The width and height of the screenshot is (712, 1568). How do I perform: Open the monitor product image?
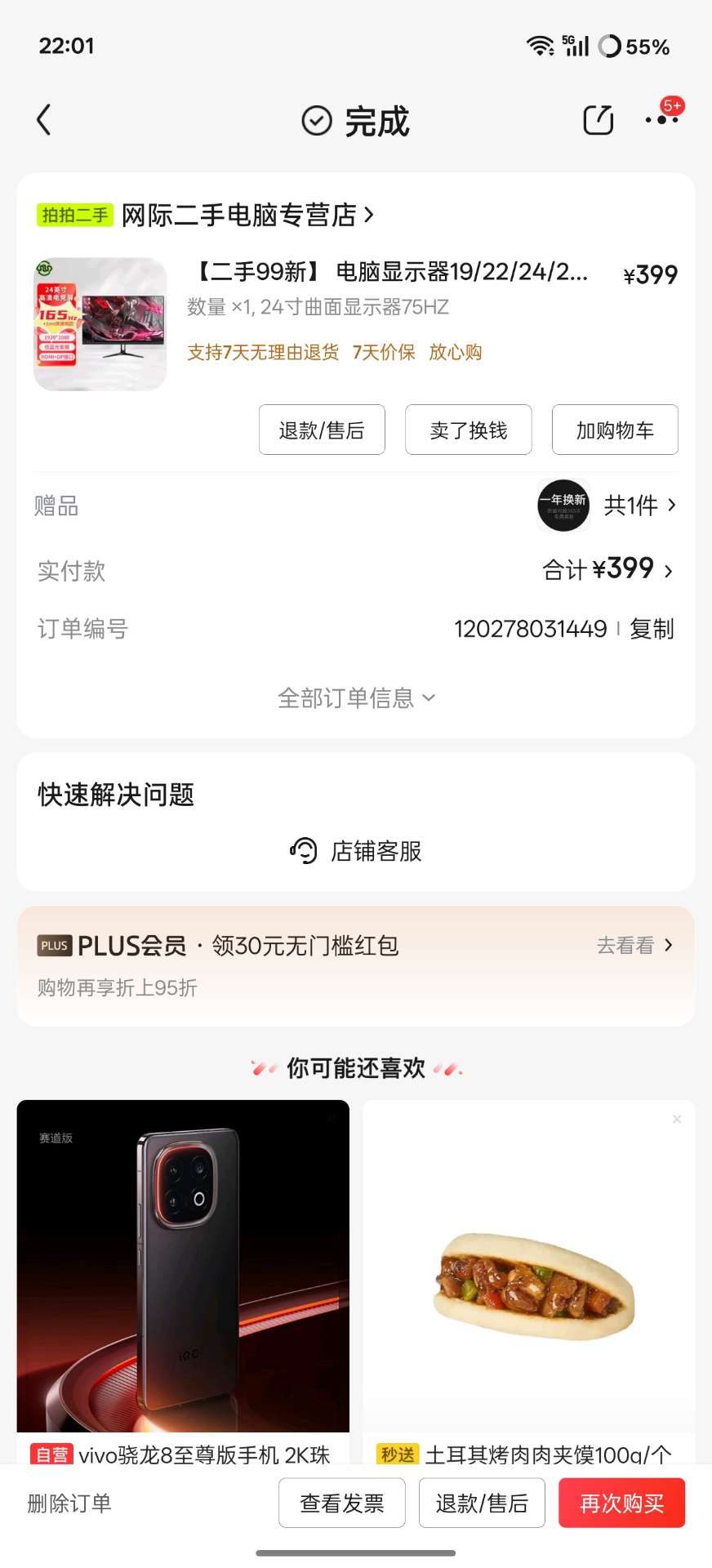pos(100,324)
